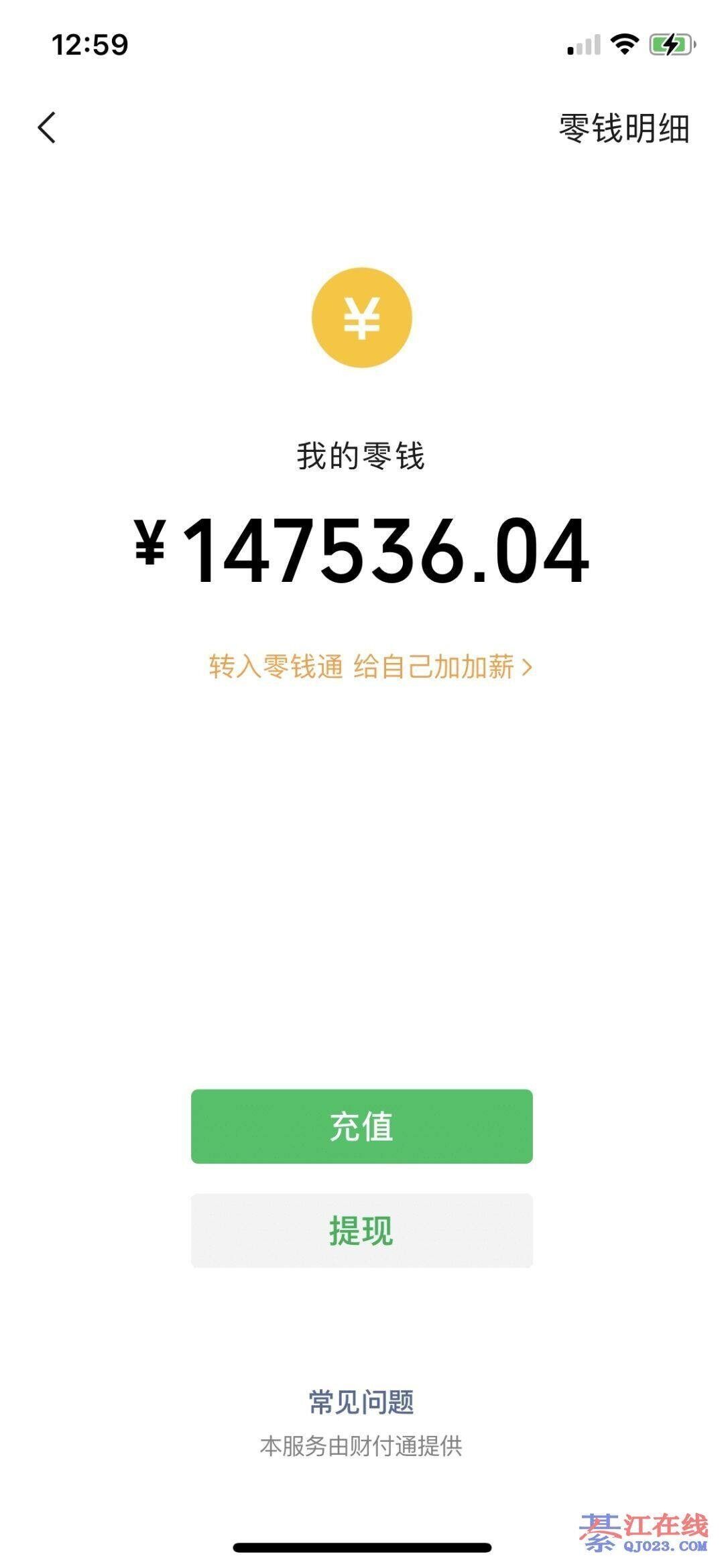This screenshot has height=1568, width=724.
Task: Go back using the top-left arrow
Action: (x=46, y=127)
